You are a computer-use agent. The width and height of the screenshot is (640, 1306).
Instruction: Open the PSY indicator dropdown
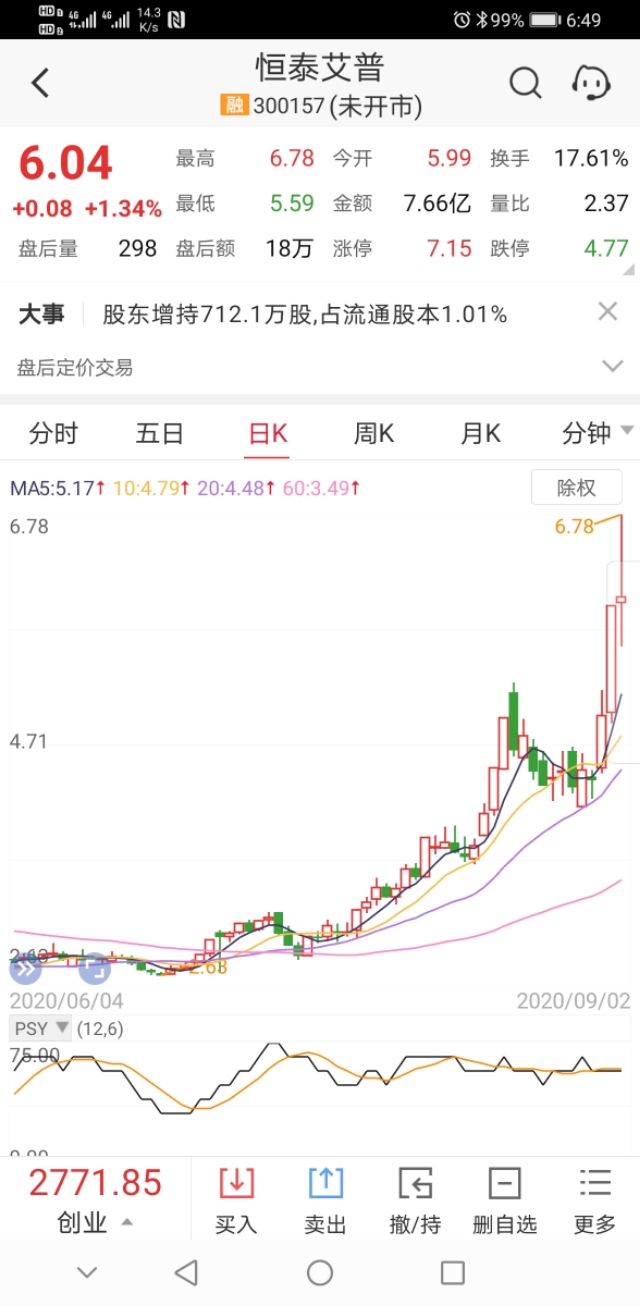click(41, 1028)
